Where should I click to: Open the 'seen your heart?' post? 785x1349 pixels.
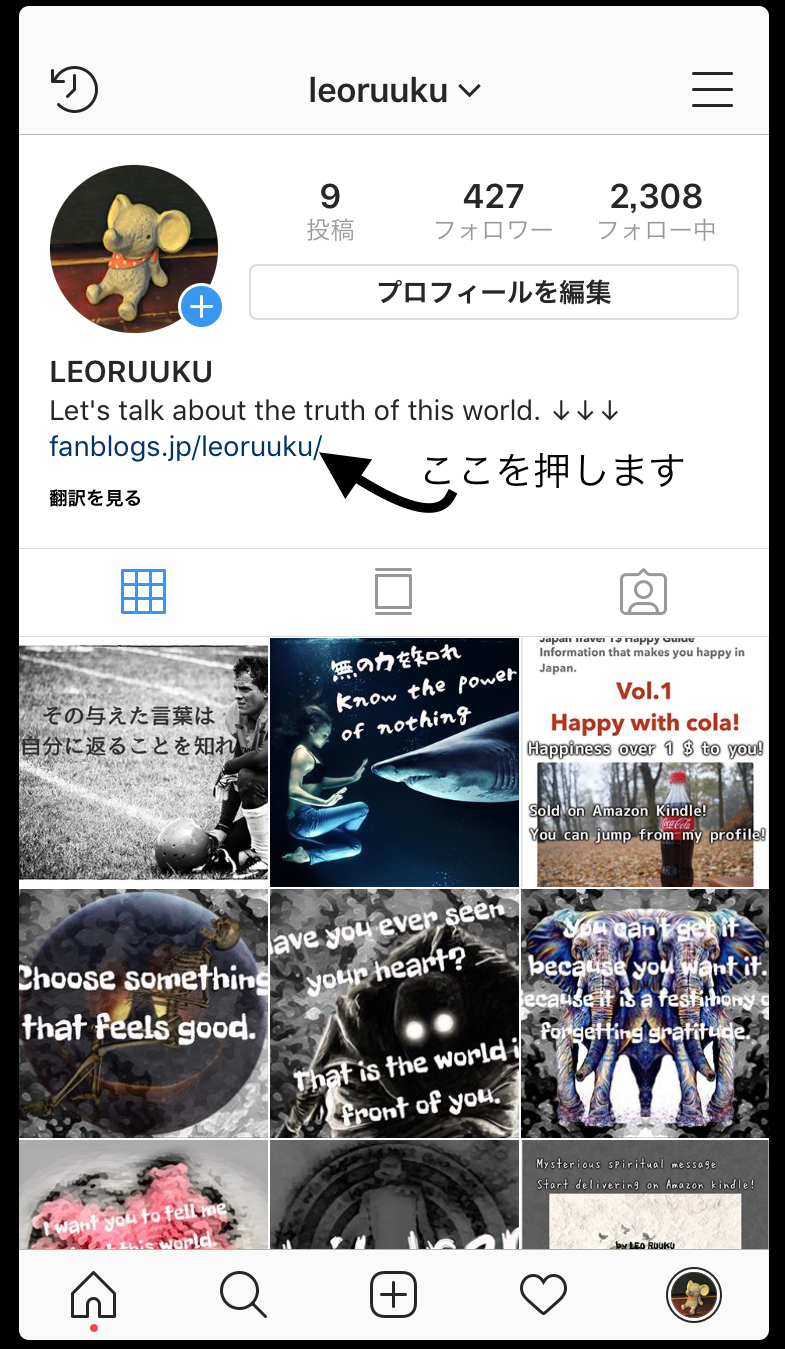click(x=394, y=1012)
